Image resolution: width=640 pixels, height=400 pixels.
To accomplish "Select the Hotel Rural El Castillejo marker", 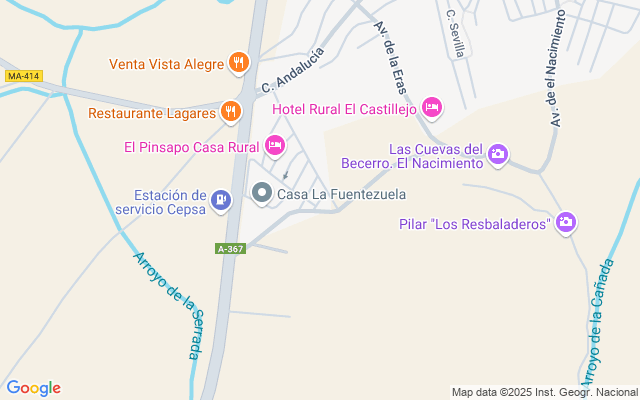I will click(432, 106).
